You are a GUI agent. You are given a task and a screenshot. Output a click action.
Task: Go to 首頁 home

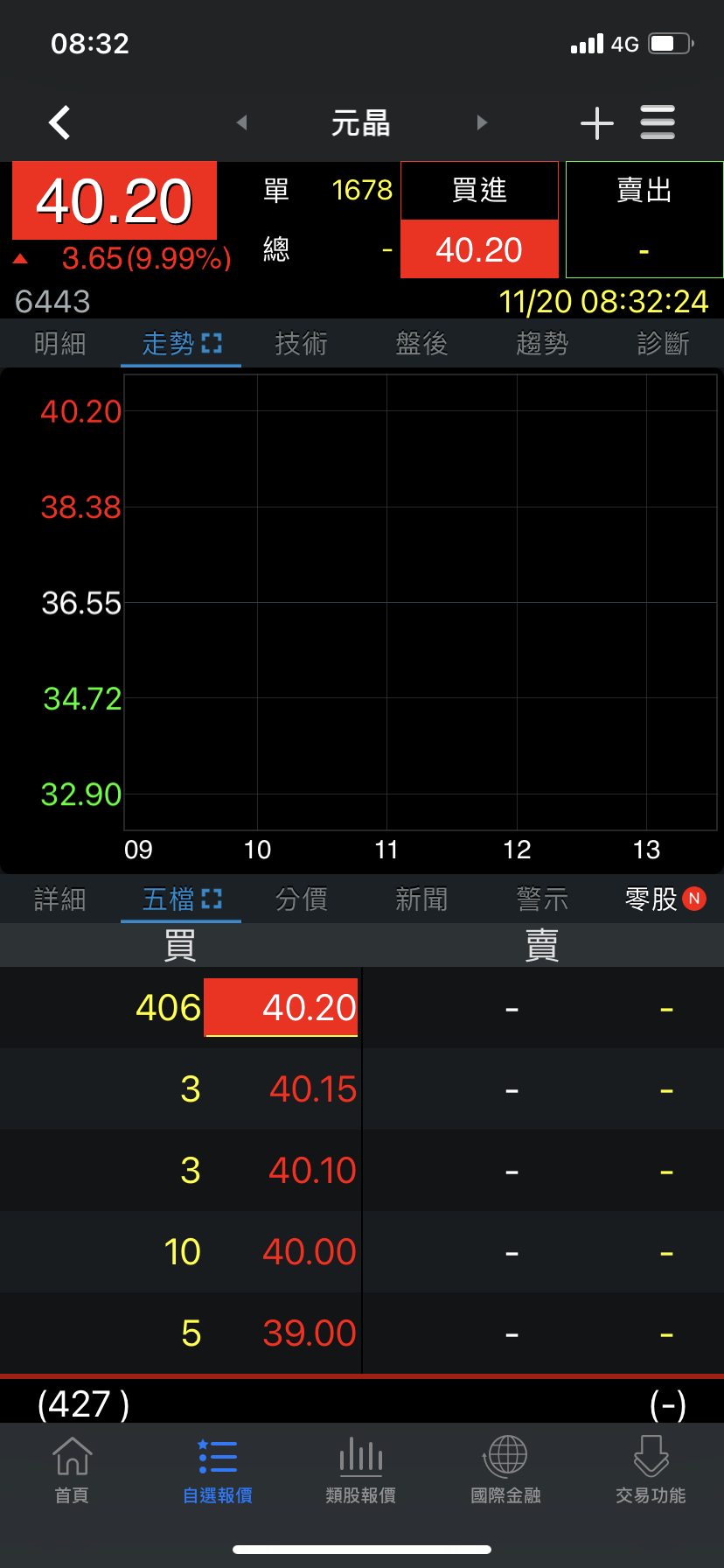tap(72, 1470)
